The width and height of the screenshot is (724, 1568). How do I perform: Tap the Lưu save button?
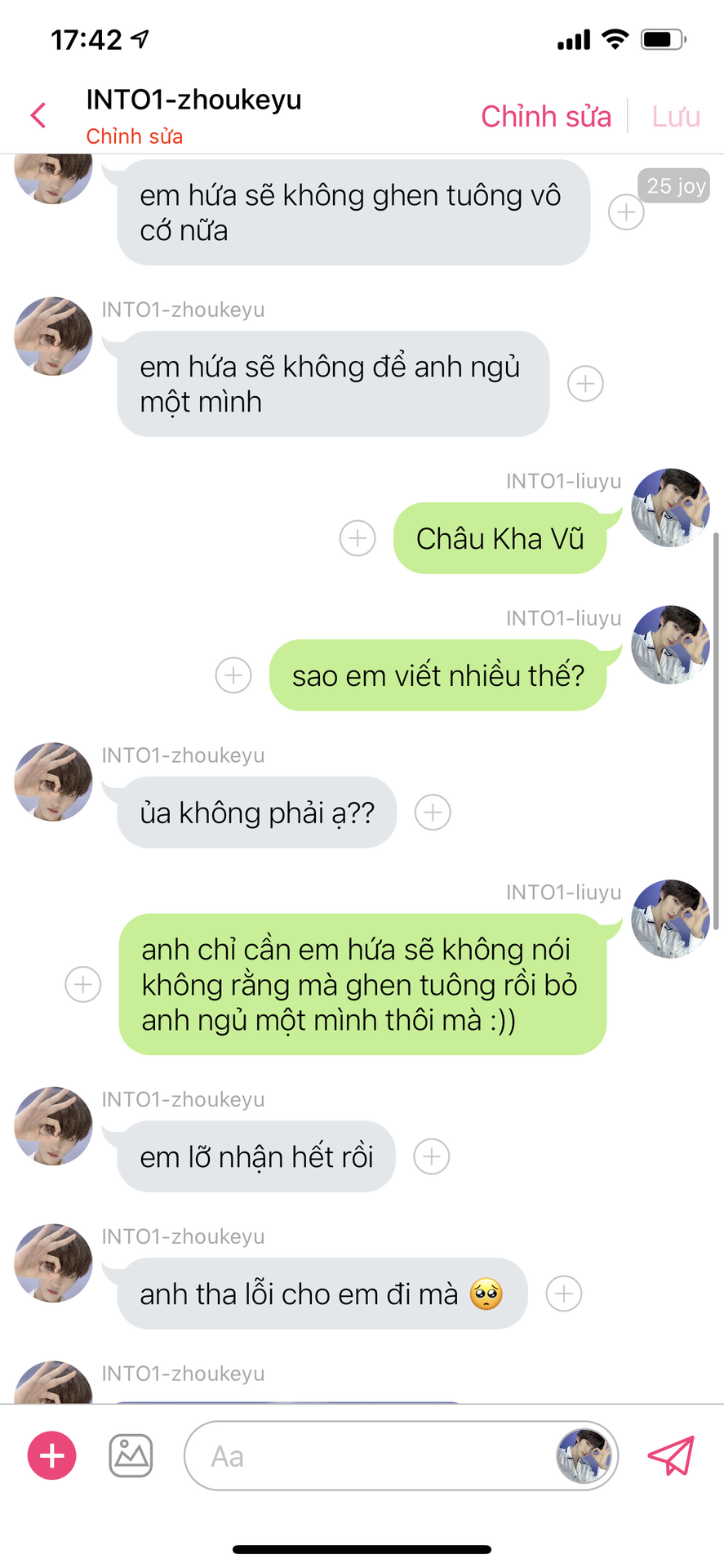pyautogui.click(x=675, y=116)
